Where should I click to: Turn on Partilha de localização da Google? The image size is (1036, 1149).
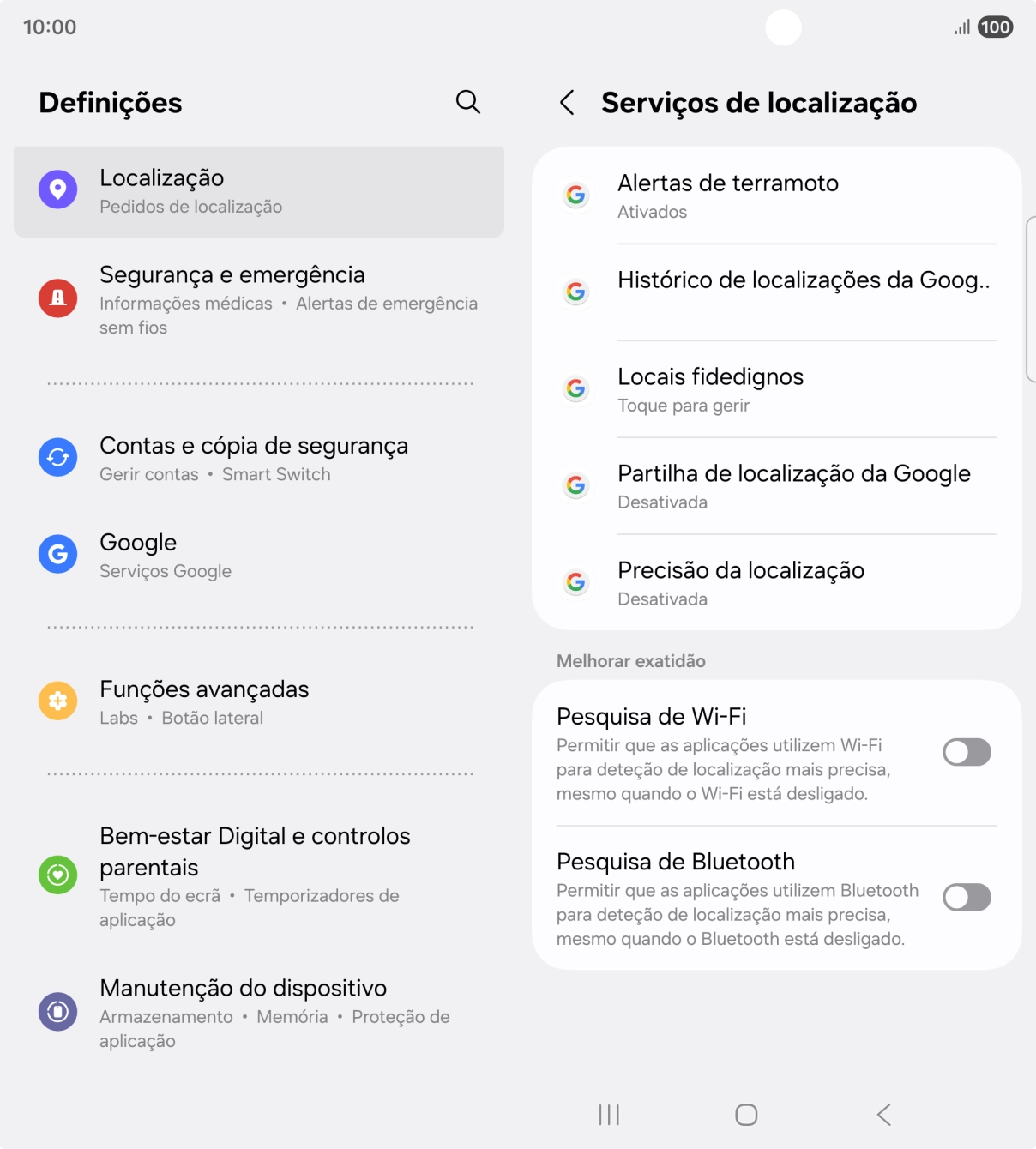pos(793,485)
